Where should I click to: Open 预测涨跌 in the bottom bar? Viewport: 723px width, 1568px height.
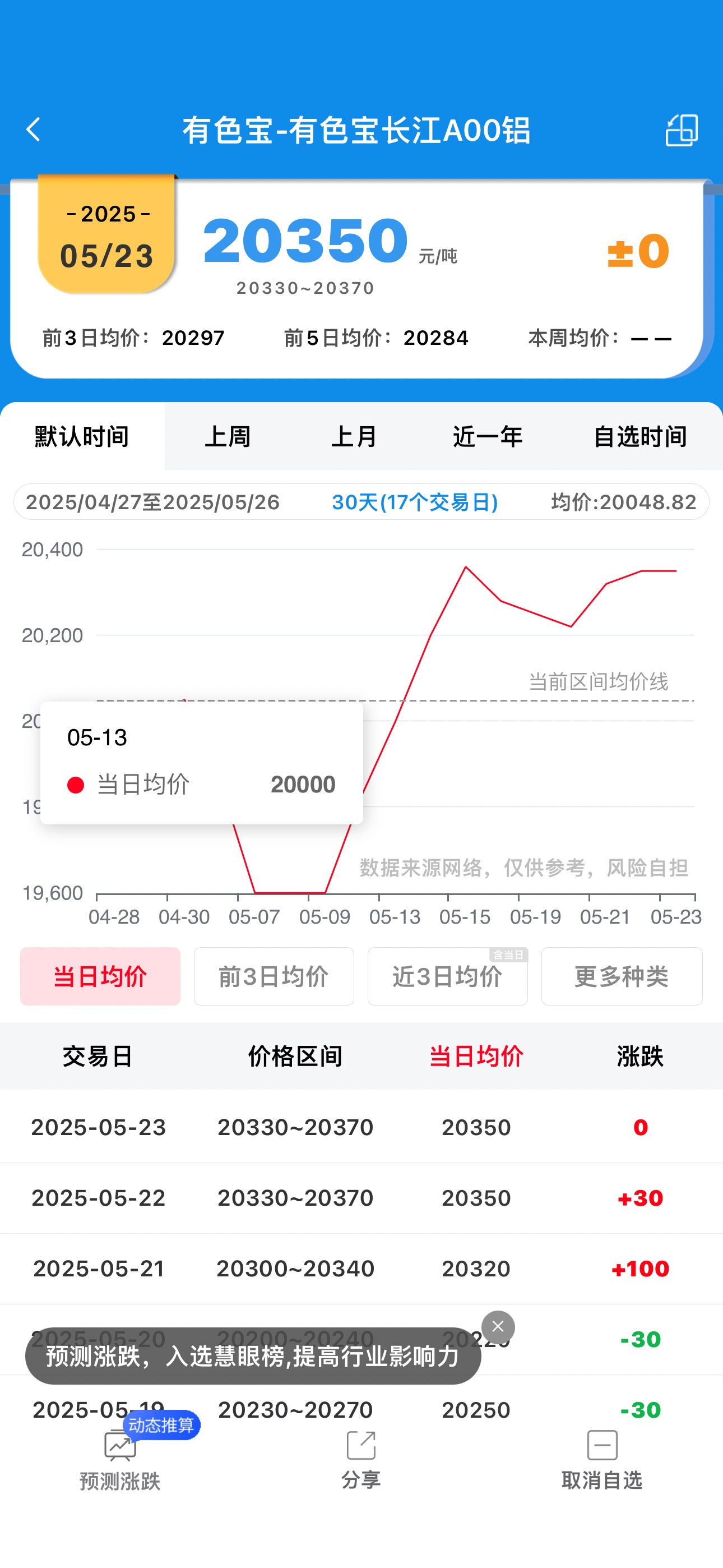pos(121,1461)
